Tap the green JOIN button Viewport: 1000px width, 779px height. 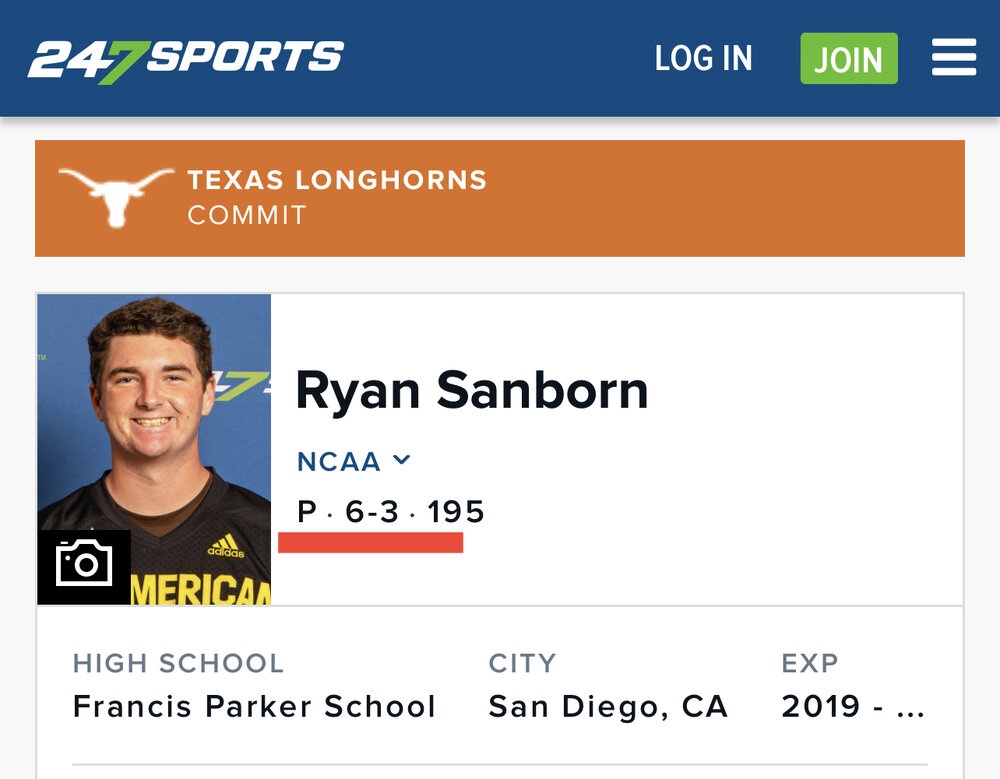pyautogui.click(x=848, y=59)
